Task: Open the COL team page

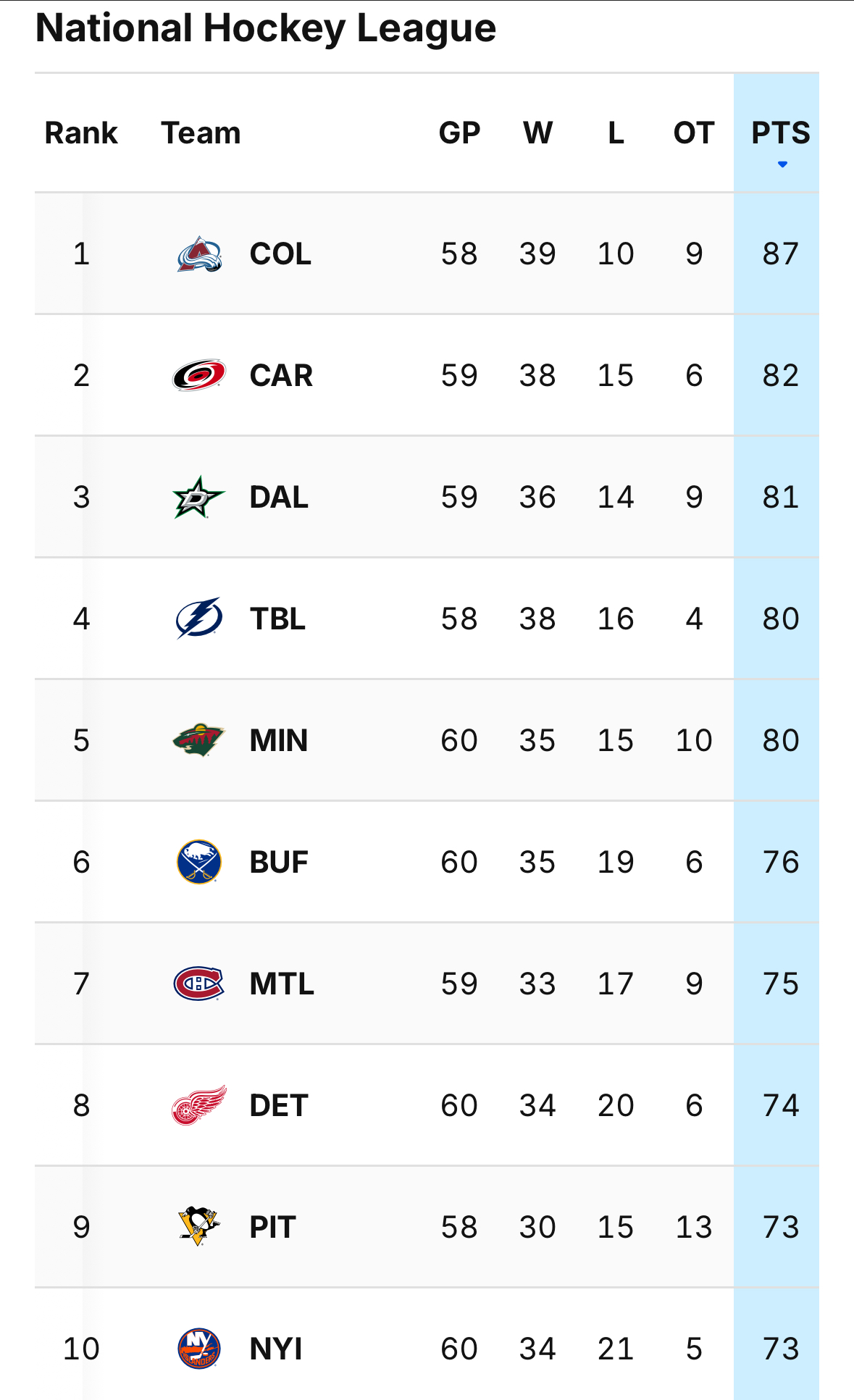Action: click(x=280, y=254)
